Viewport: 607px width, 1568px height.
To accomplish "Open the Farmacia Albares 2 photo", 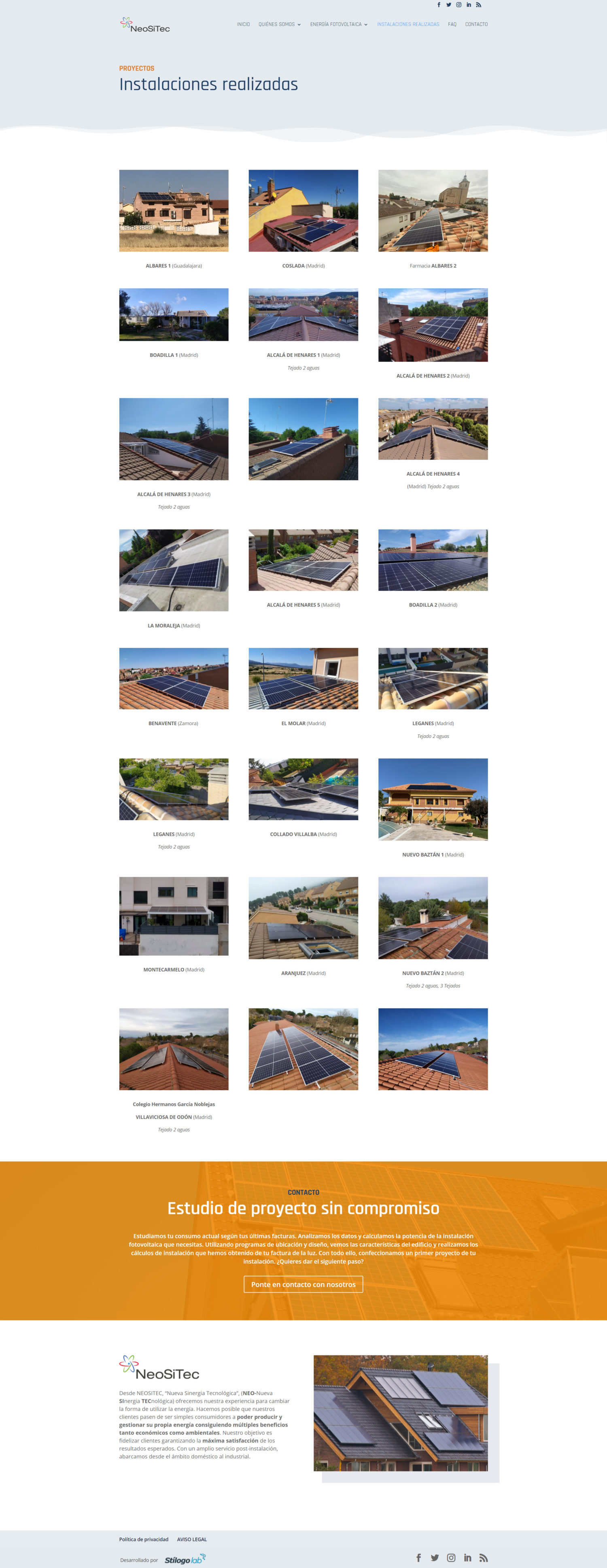I will (433, 210).
